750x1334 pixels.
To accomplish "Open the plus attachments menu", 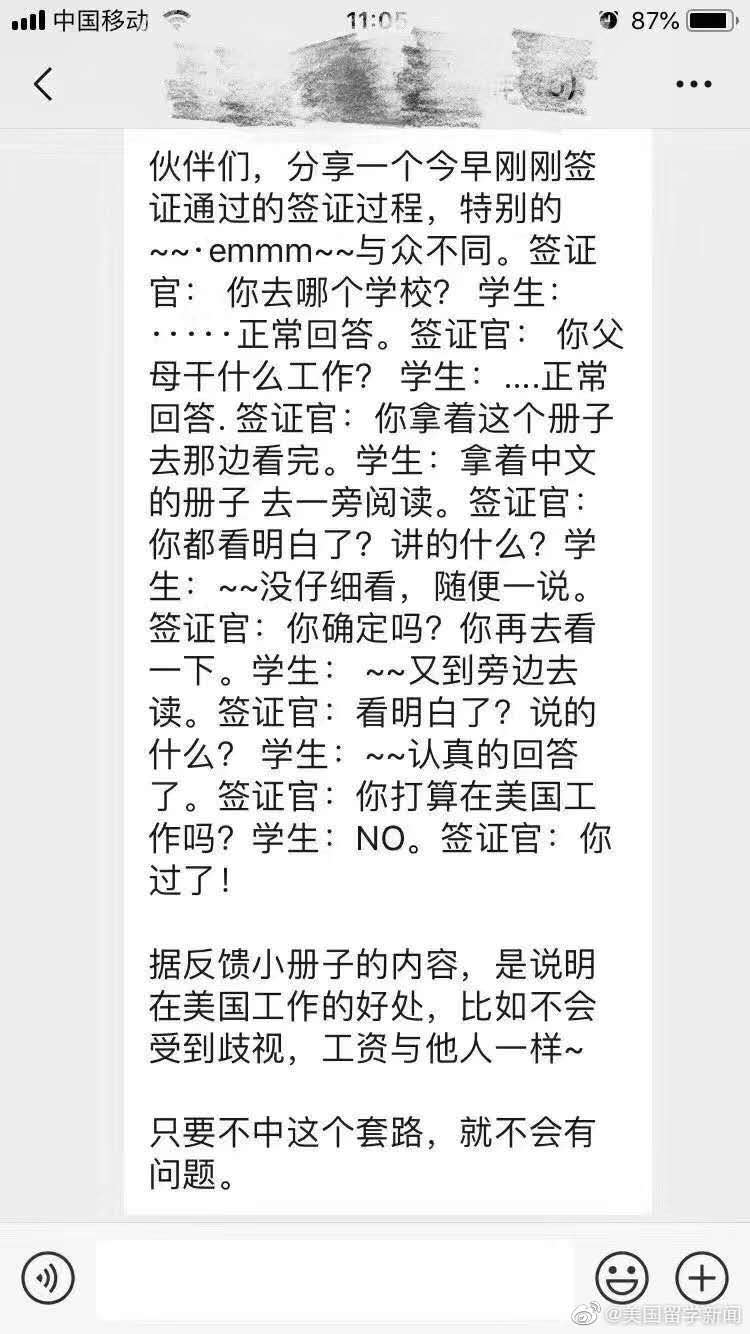I will point(702,1278).
